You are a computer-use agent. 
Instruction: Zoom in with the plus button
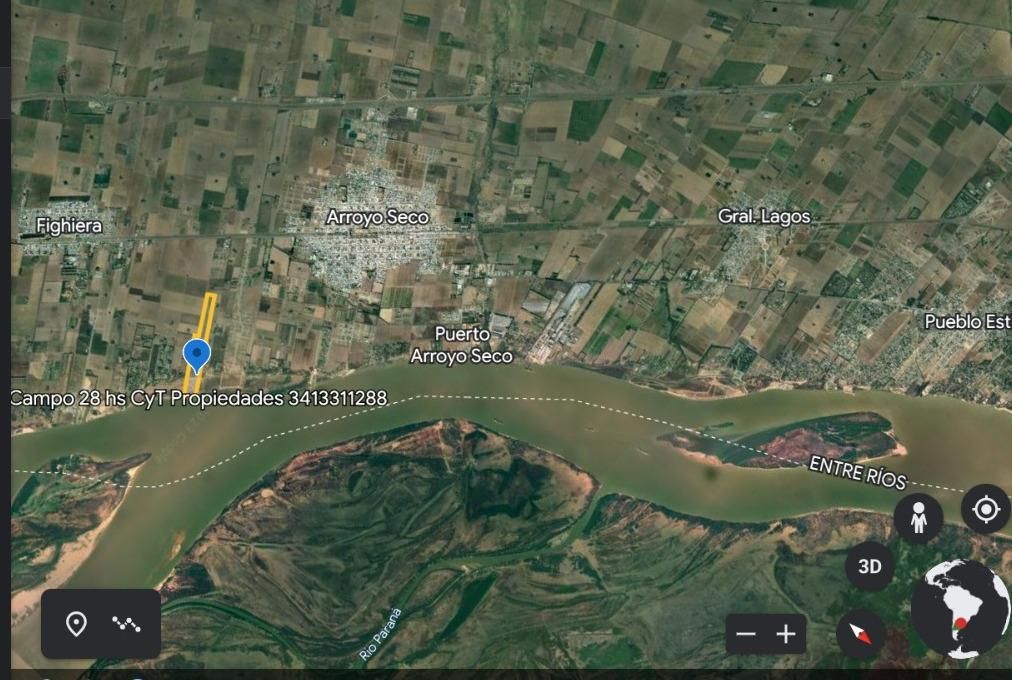[x=785, y=634]
